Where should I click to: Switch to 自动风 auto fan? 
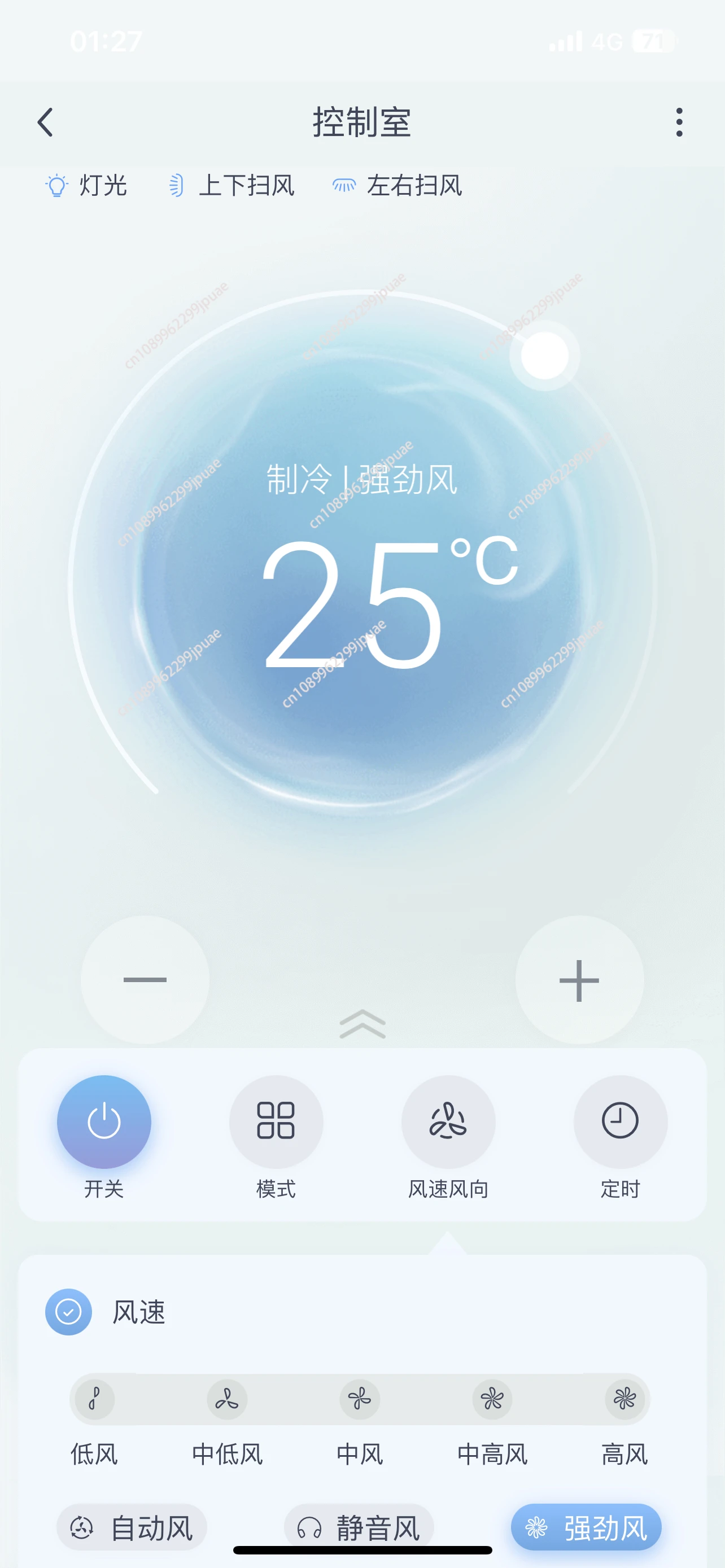click(132, 1527)
